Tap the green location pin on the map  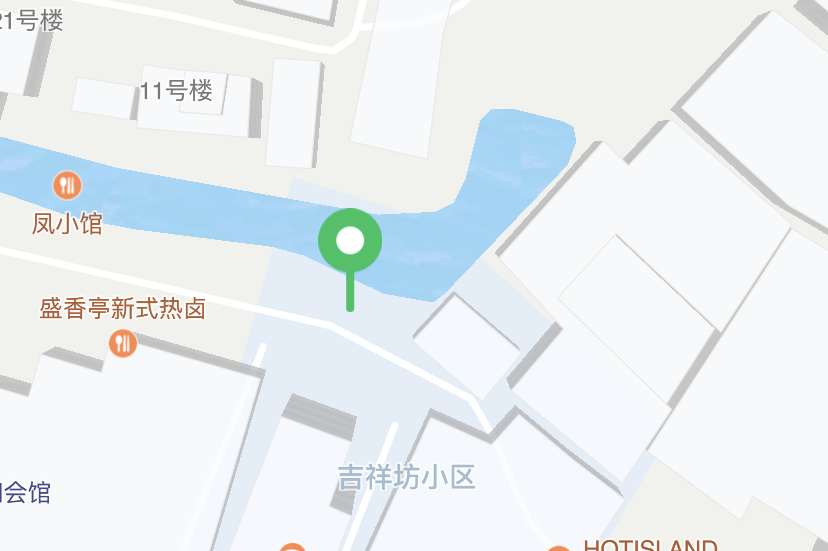[350, 241]
